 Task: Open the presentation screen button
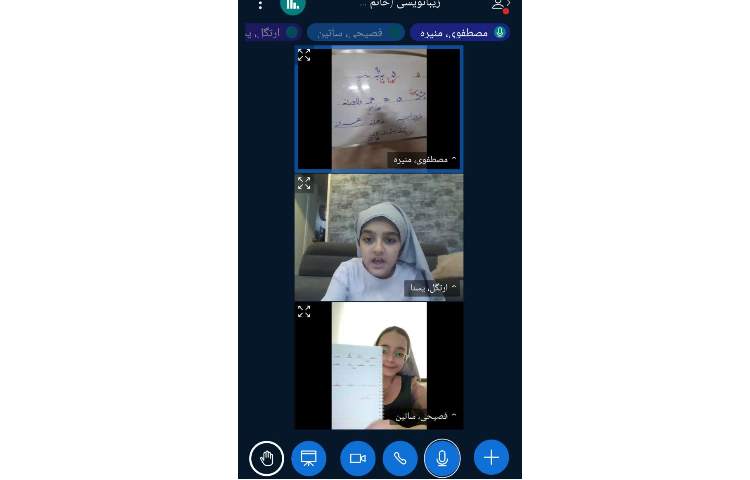tap(309, 459)
